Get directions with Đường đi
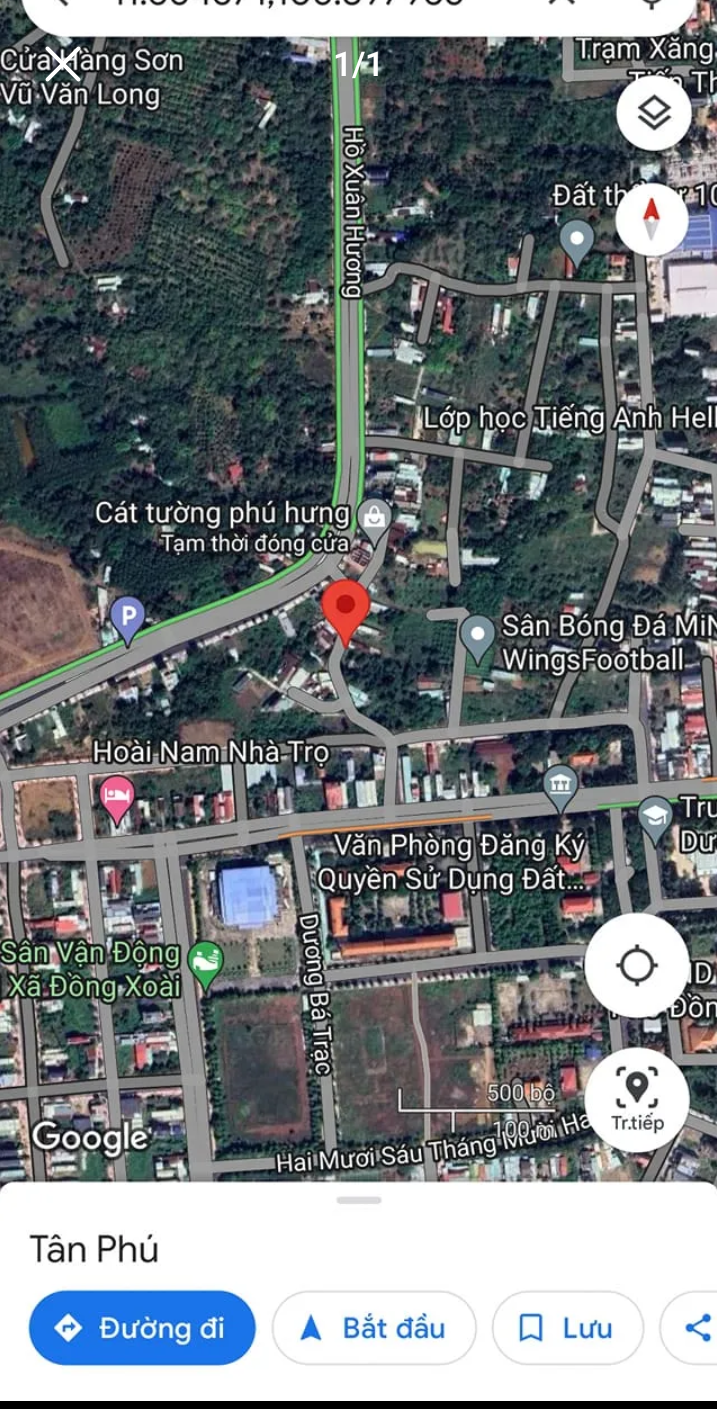The height and width of the screenshot is (1409, 717). tap(142, 1328)
